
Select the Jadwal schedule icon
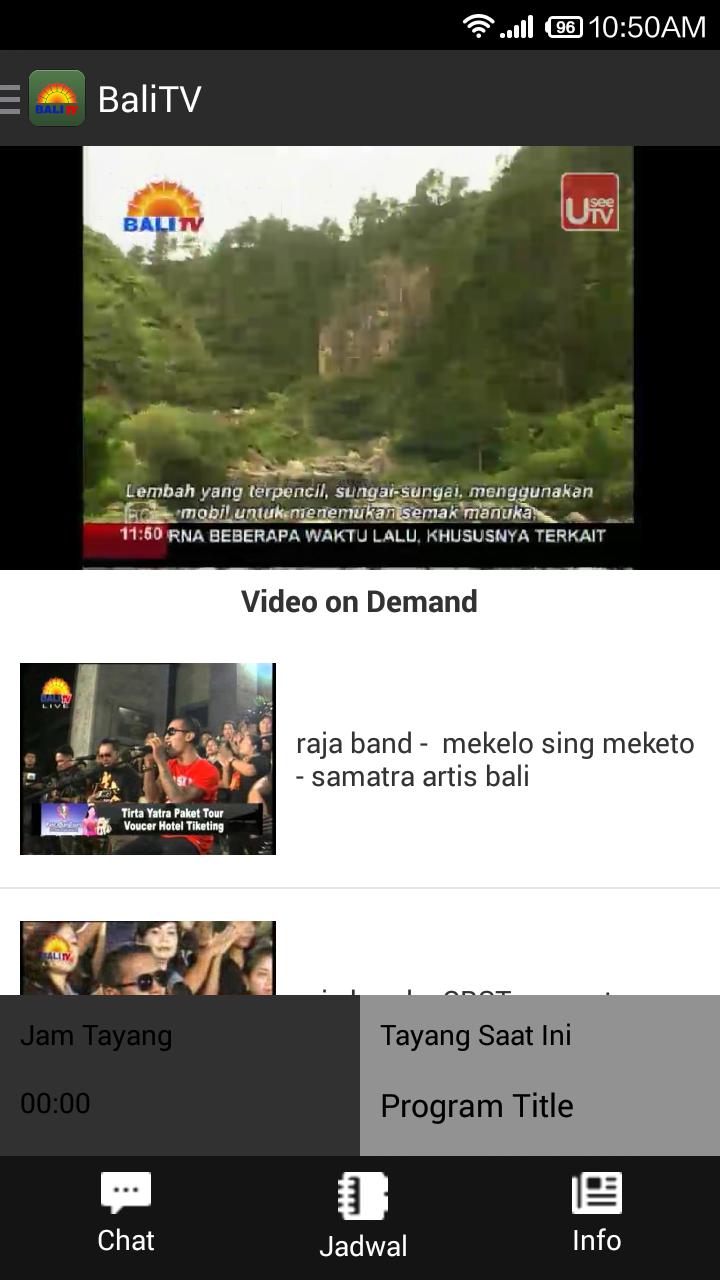click(x=362, y=1194)
